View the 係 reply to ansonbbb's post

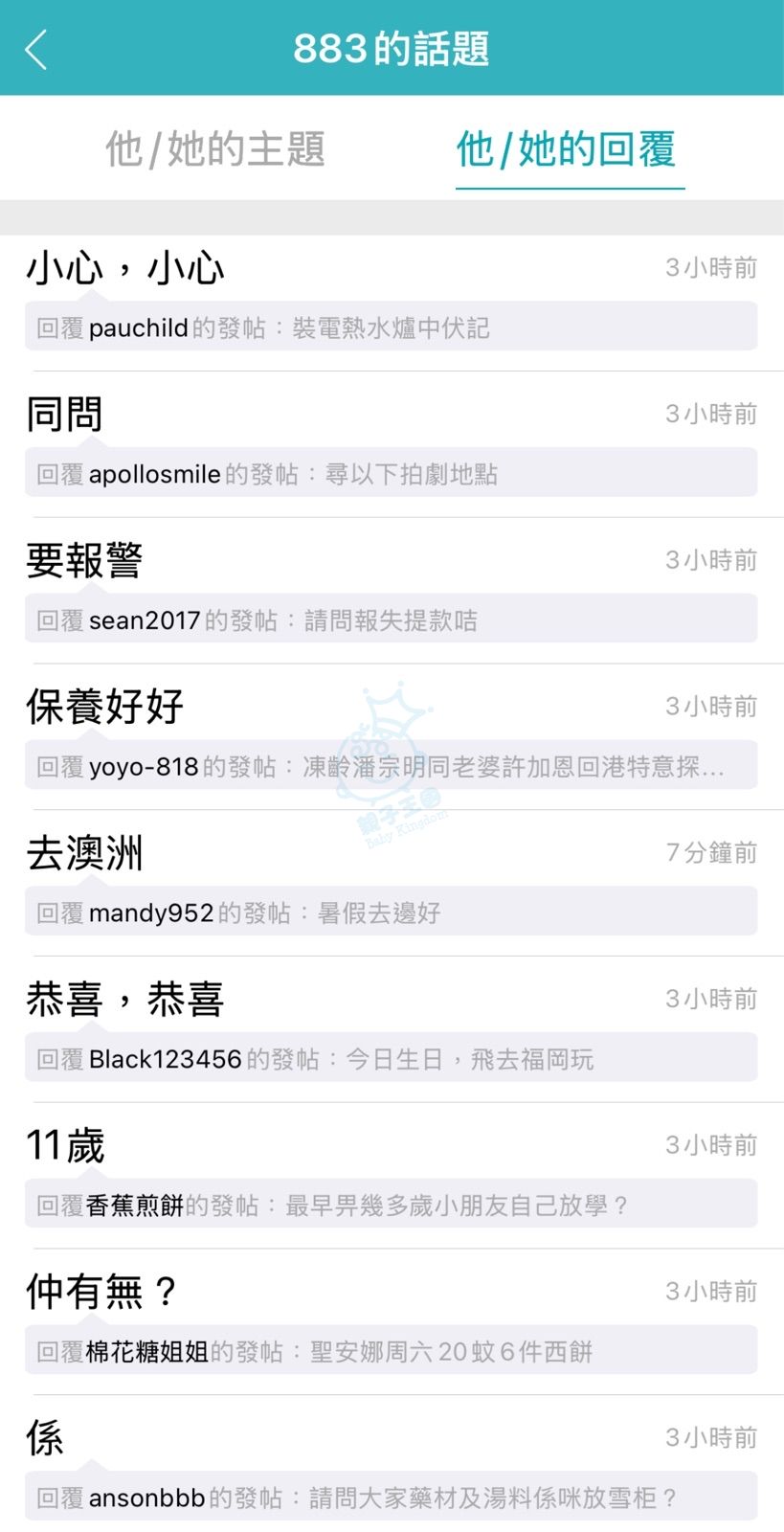[391, 1471]
